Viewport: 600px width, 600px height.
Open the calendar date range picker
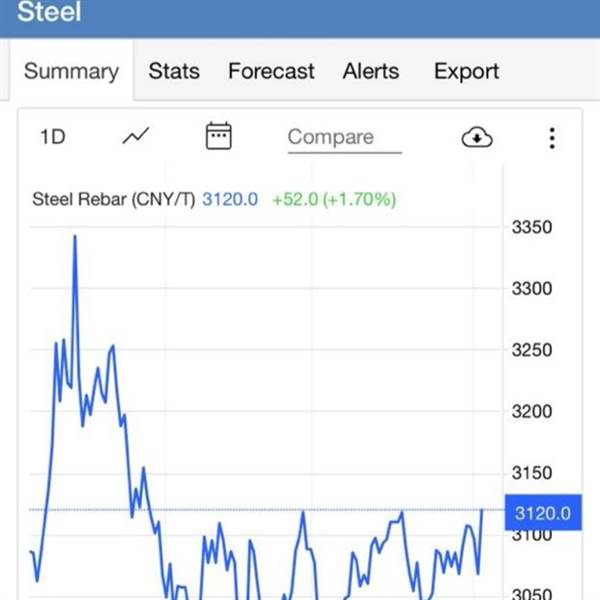(218, 136)
